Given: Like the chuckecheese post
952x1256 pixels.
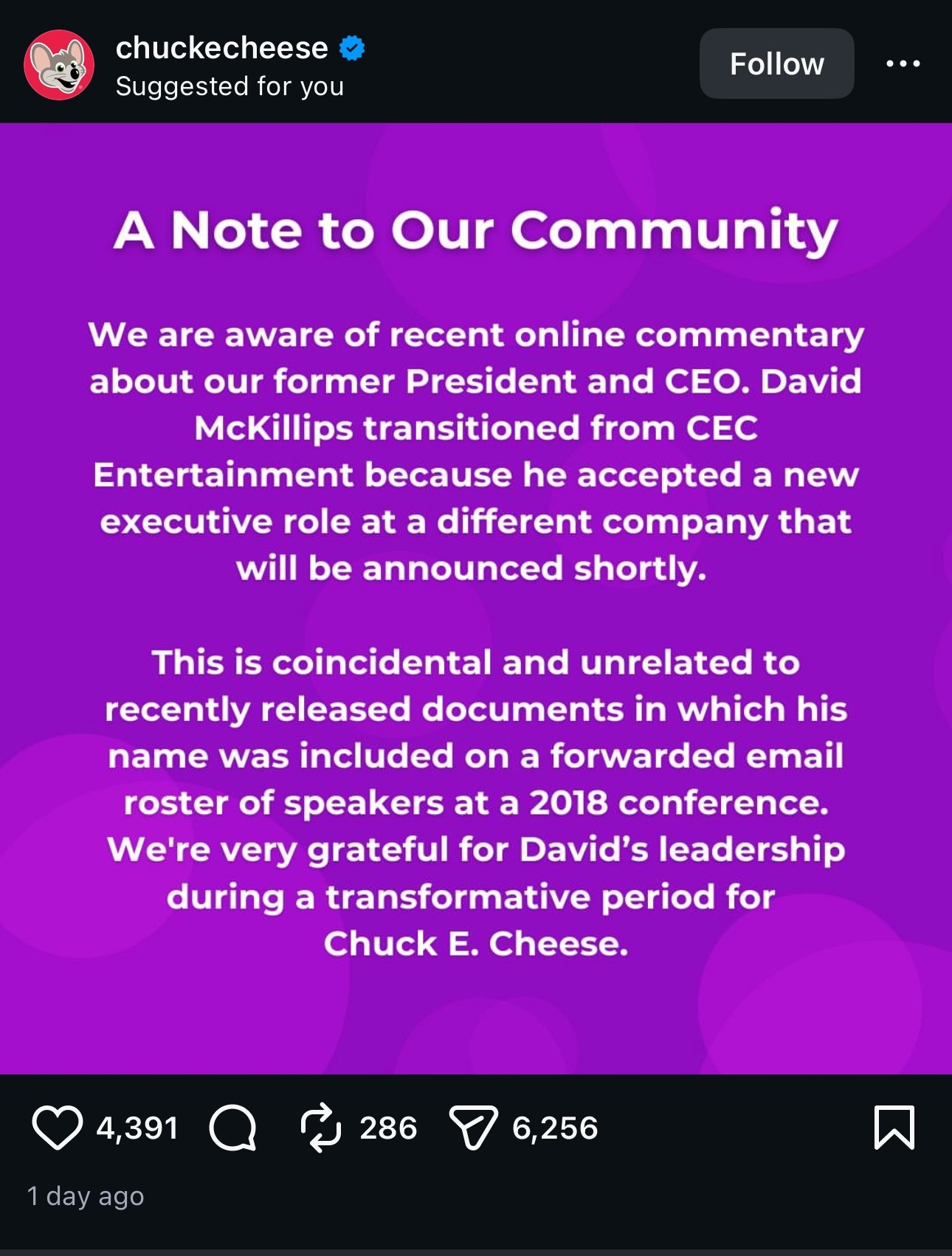Looking at the screenshot, I should [x=57, y=1128].
